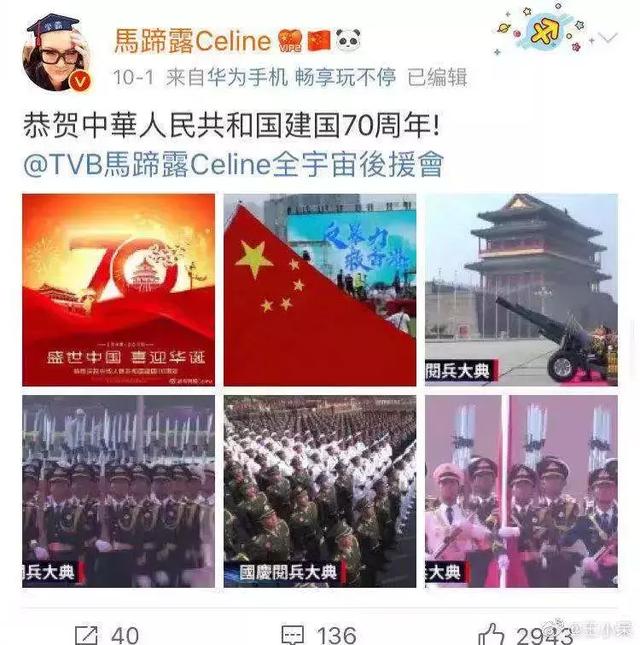Open the honor guard marching photo
640x645 pixels.
(118, 491)
